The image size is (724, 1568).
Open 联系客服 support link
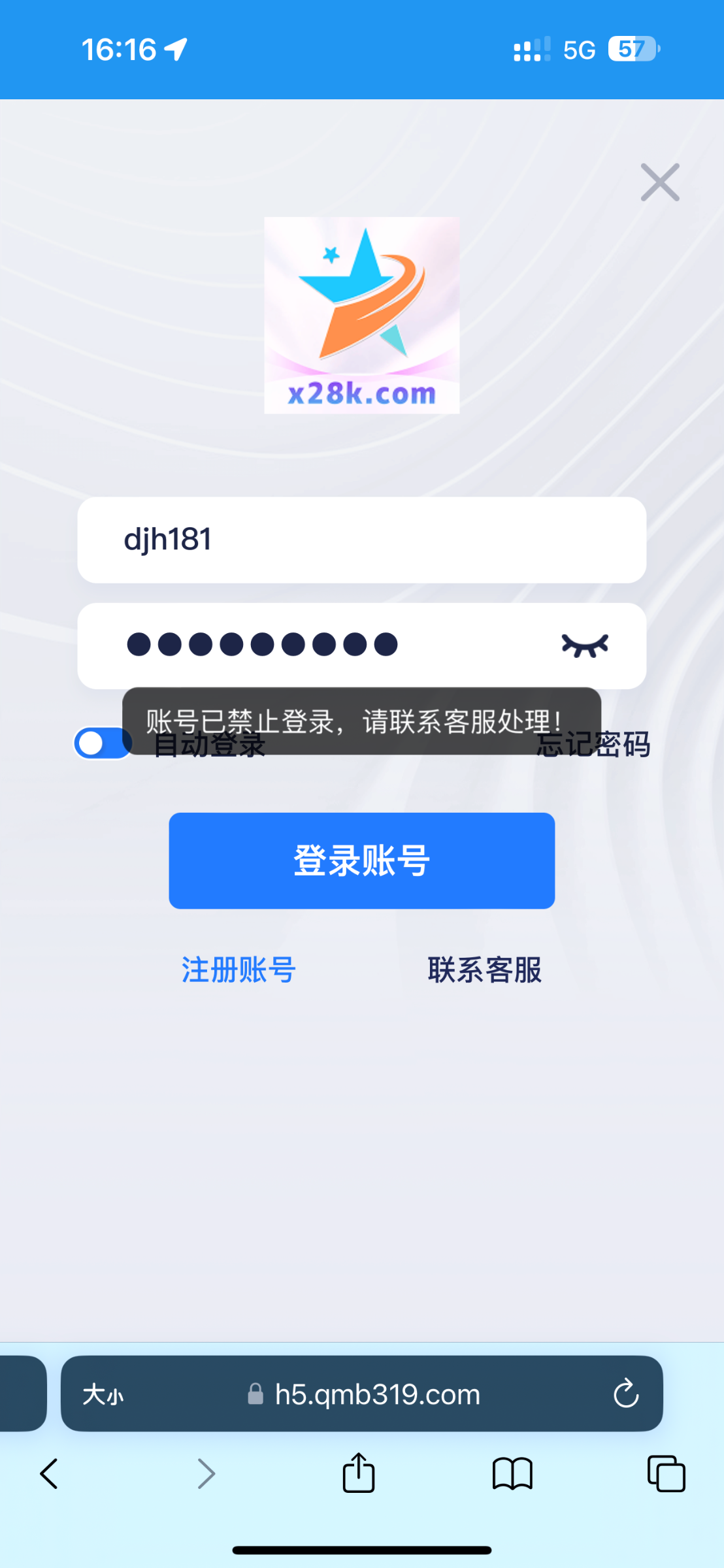tap(484, 970)
